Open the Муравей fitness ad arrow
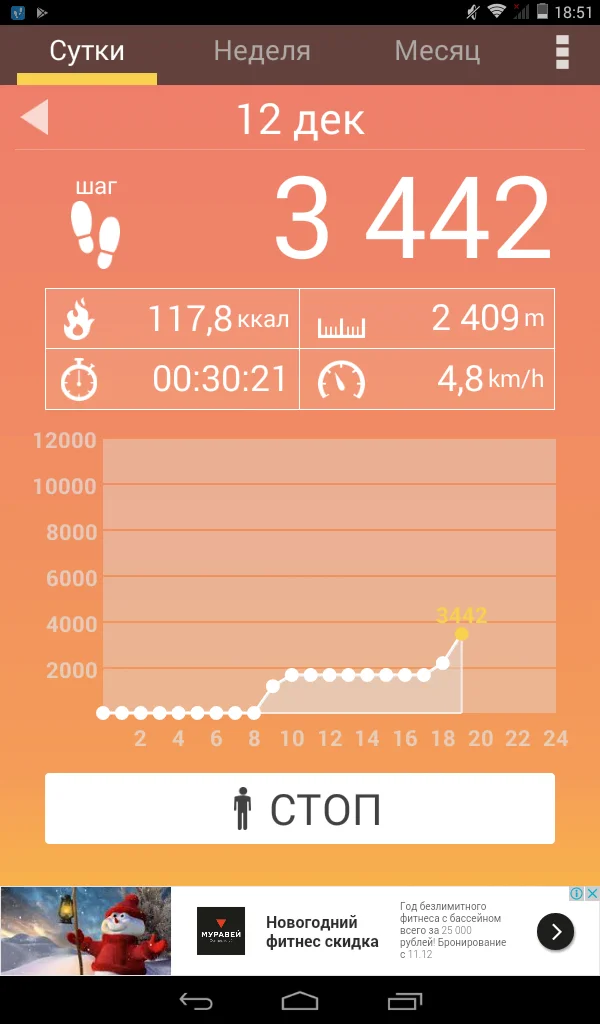 point(556,932)
